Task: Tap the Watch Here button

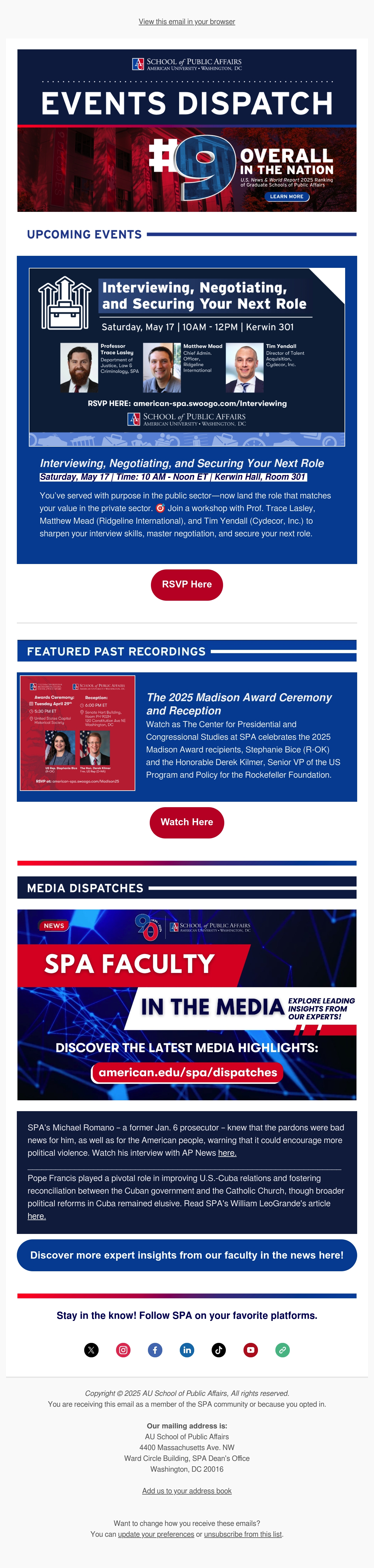Action: (187, 822)
